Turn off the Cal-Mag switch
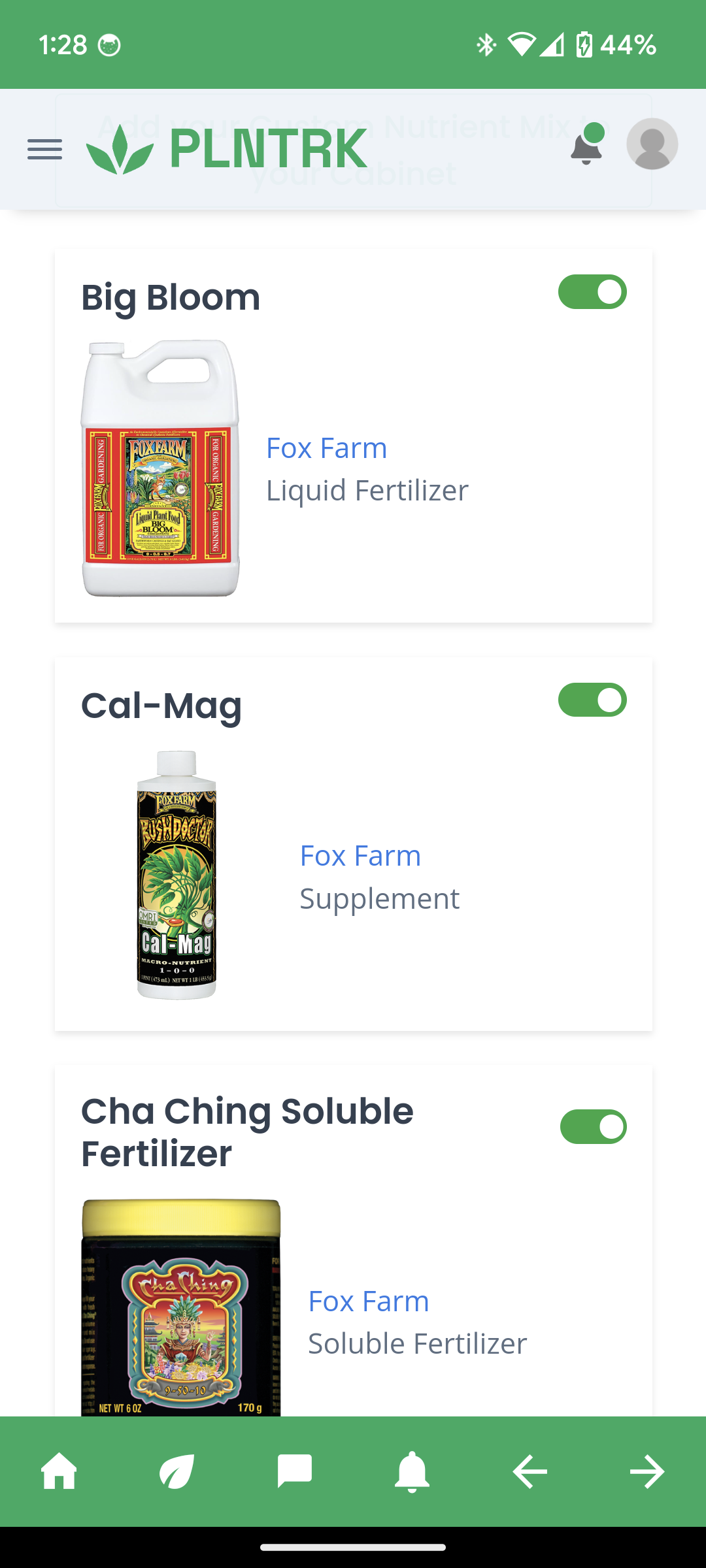 594,700
